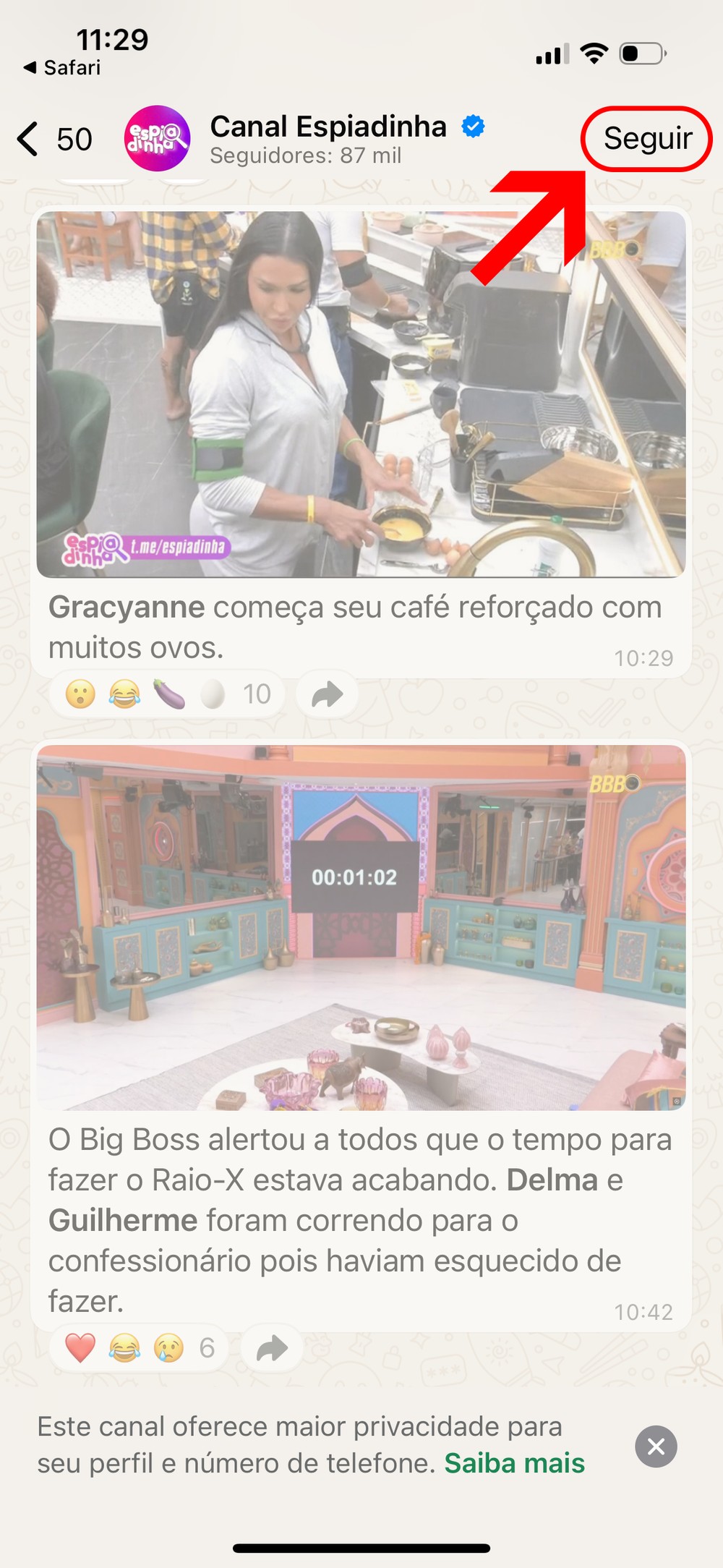Open the Saiba mais privacy link
Image resolution: width=723 pixels, height=1568 pixels.
pyautogui.click(x=514, y=1462)
